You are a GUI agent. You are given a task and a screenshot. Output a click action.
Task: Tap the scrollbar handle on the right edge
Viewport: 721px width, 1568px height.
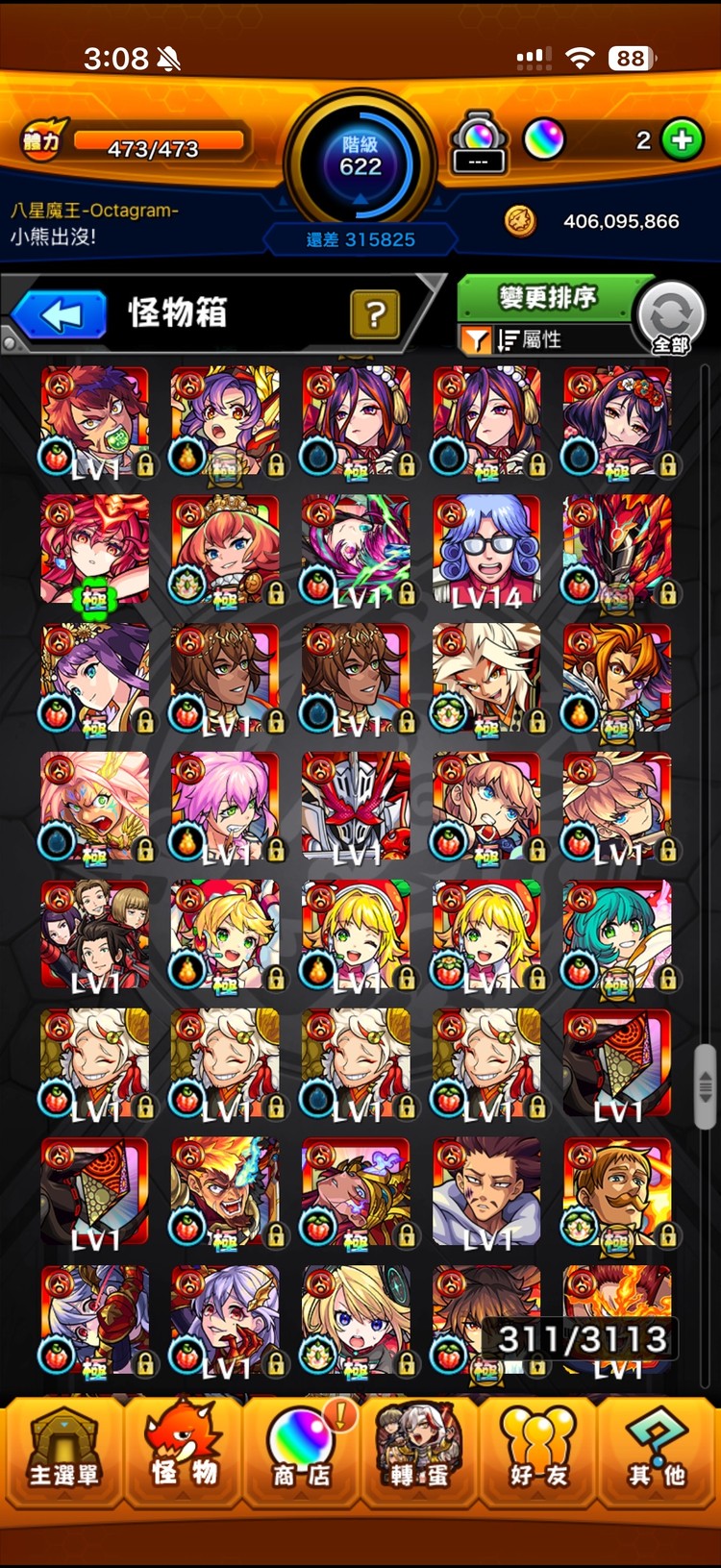click(x=706, y=1086)
